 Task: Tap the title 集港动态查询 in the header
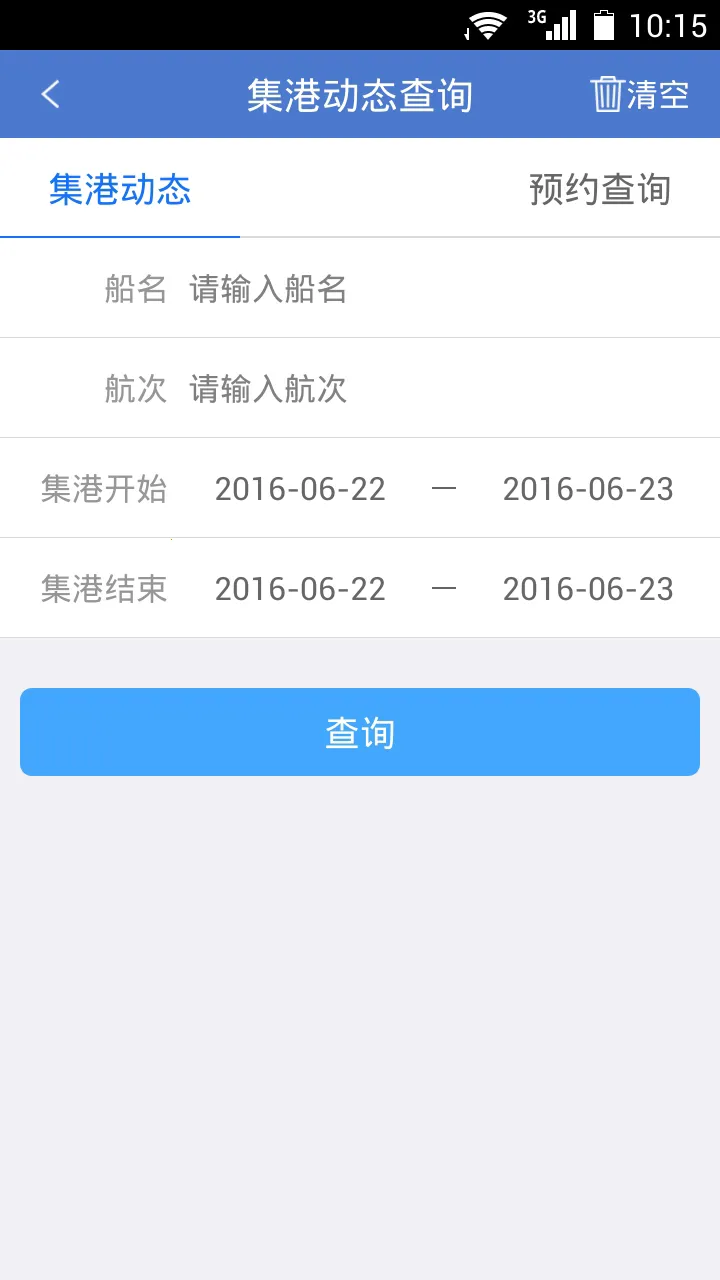[x=360, y=93]
